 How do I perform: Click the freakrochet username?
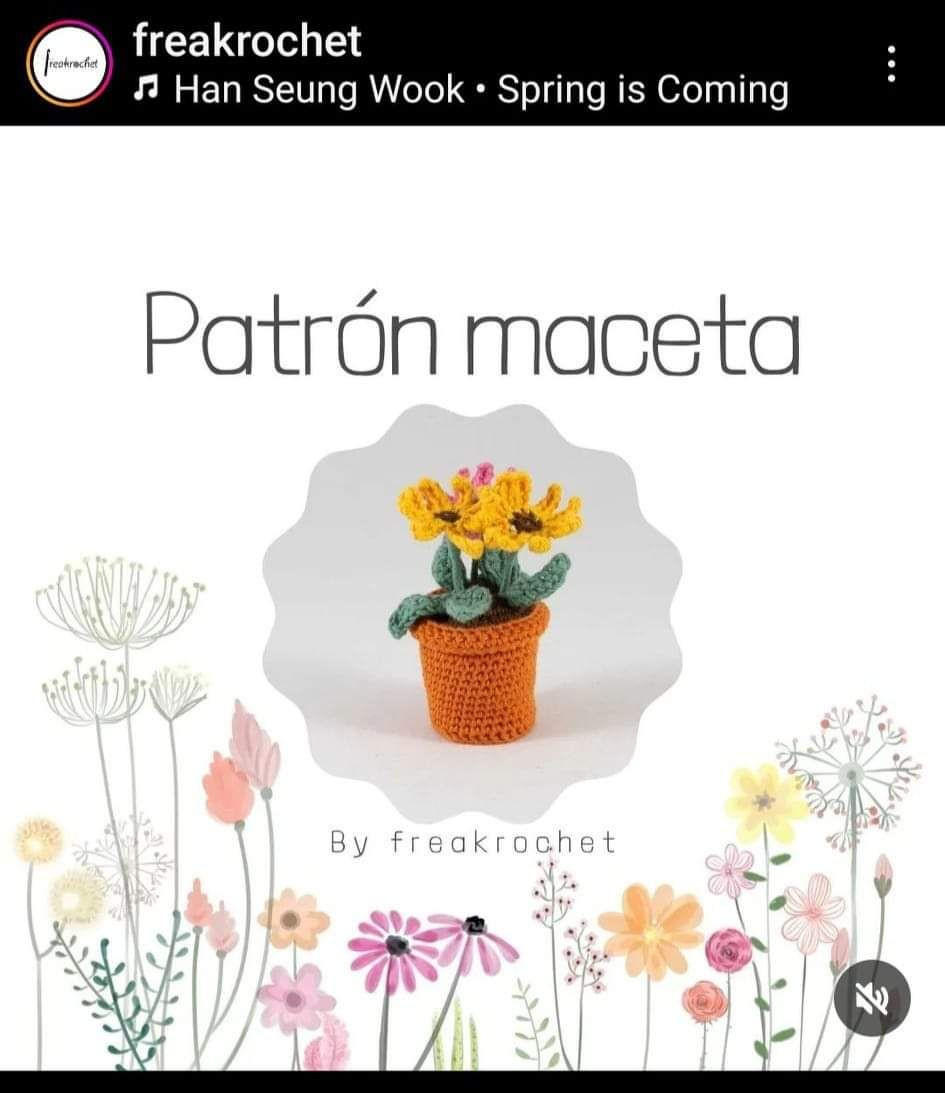pos(248,46)
